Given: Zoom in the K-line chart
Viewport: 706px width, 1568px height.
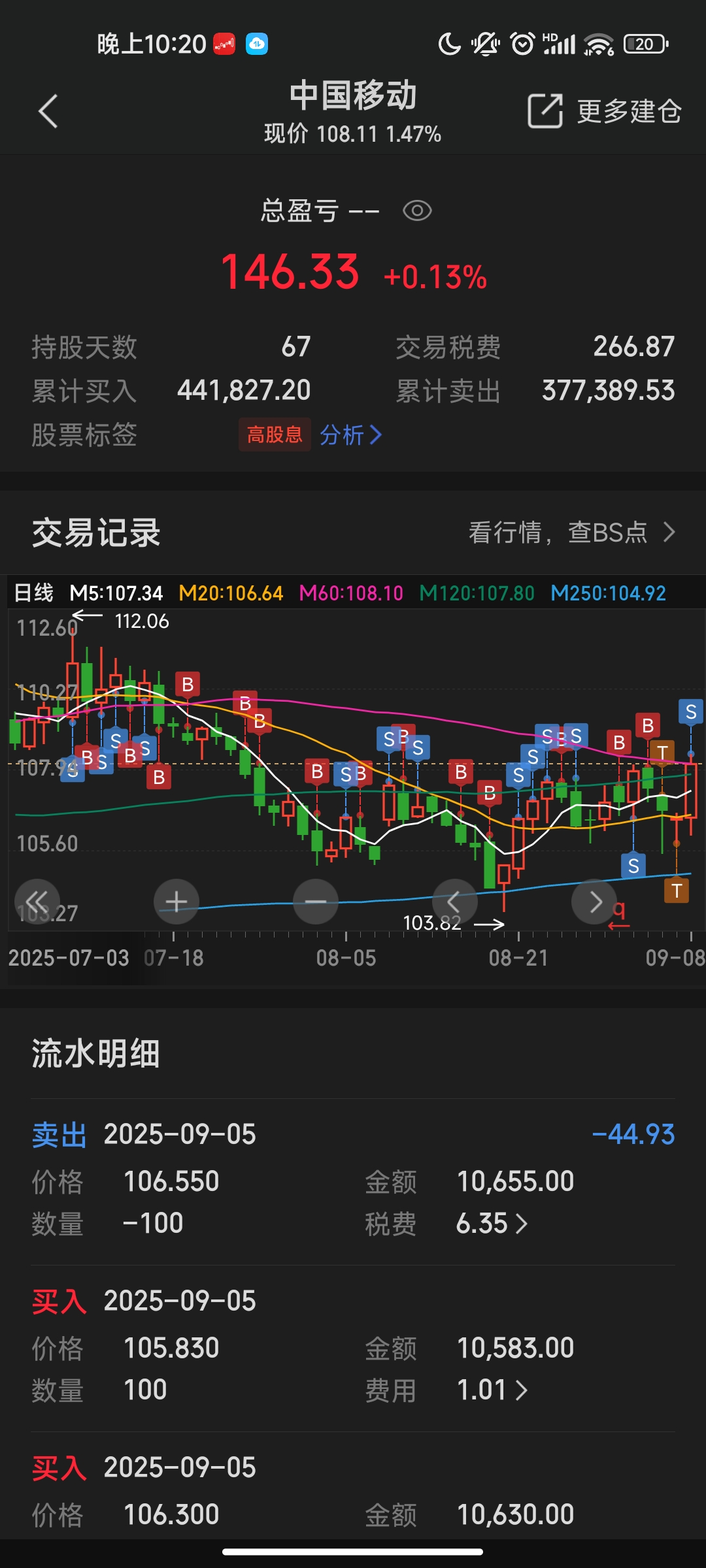Looking at the screenshot, I should pos(176,902).
